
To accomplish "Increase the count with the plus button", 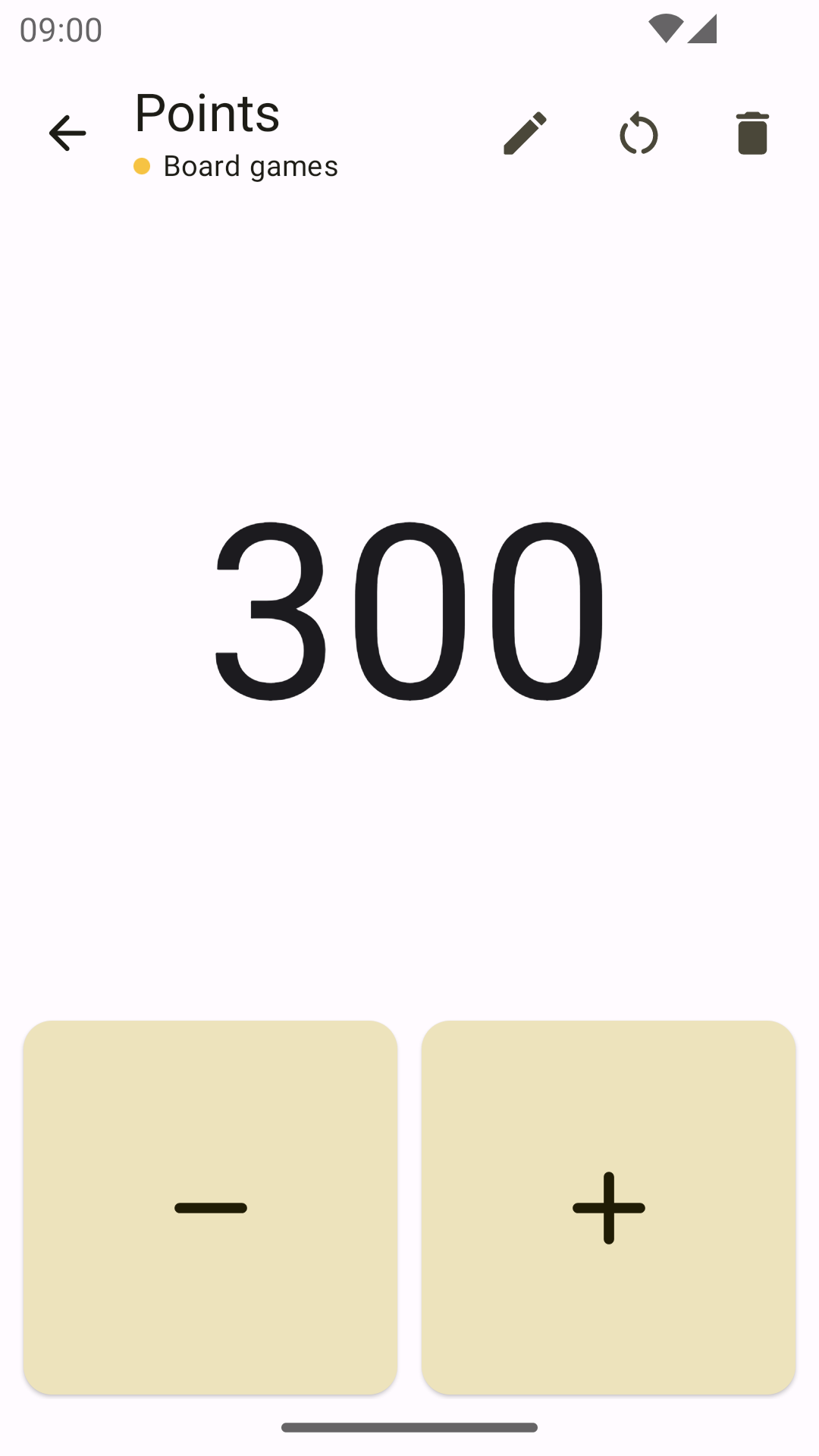I will (608, 1207).
